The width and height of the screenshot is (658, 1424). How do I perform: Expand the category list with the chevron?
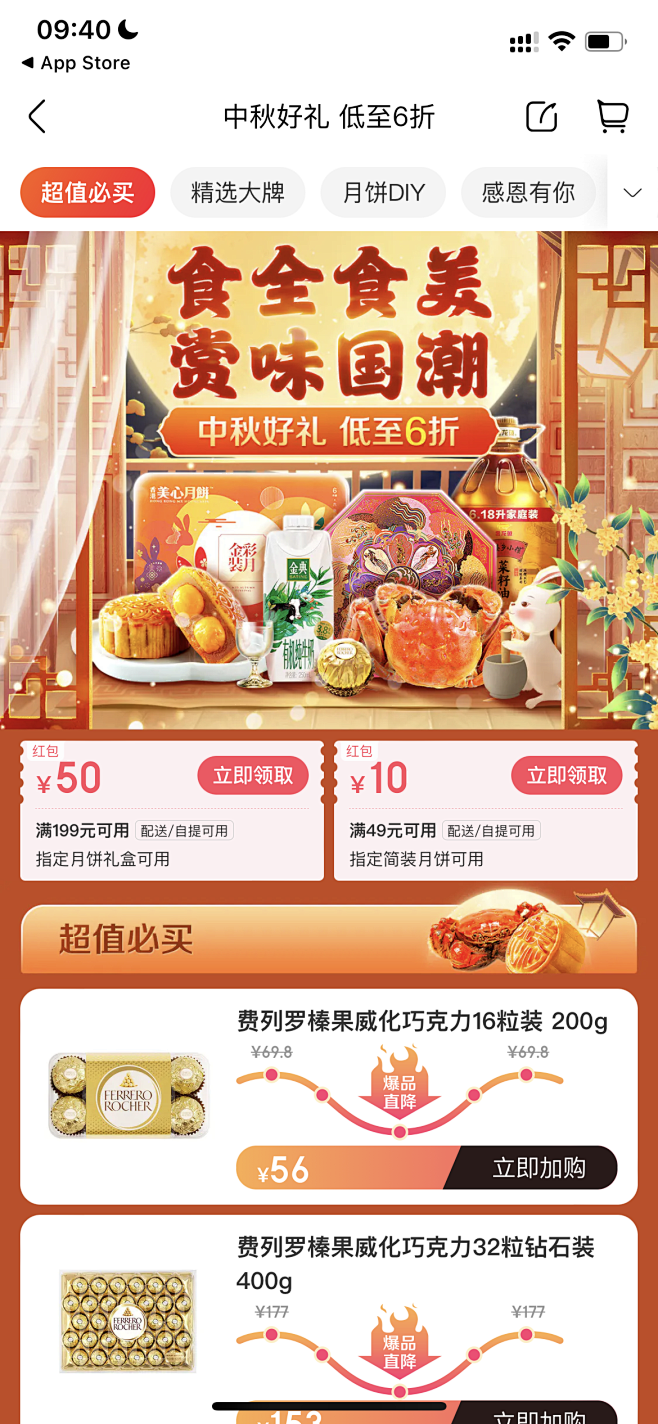click(632, 193)
